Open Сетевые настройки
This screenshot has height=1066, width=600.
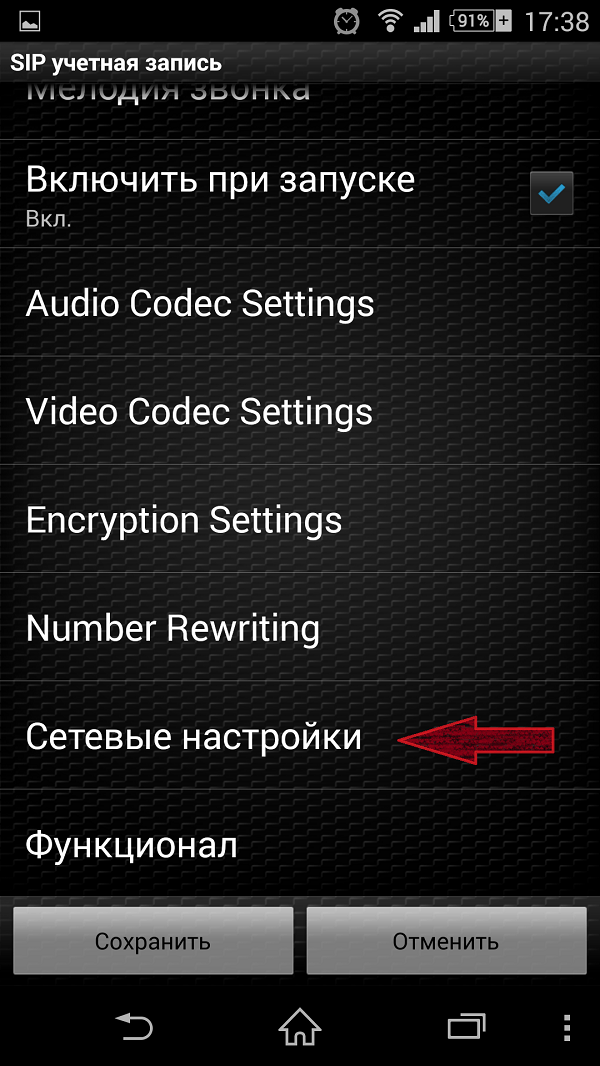(194, 738)
